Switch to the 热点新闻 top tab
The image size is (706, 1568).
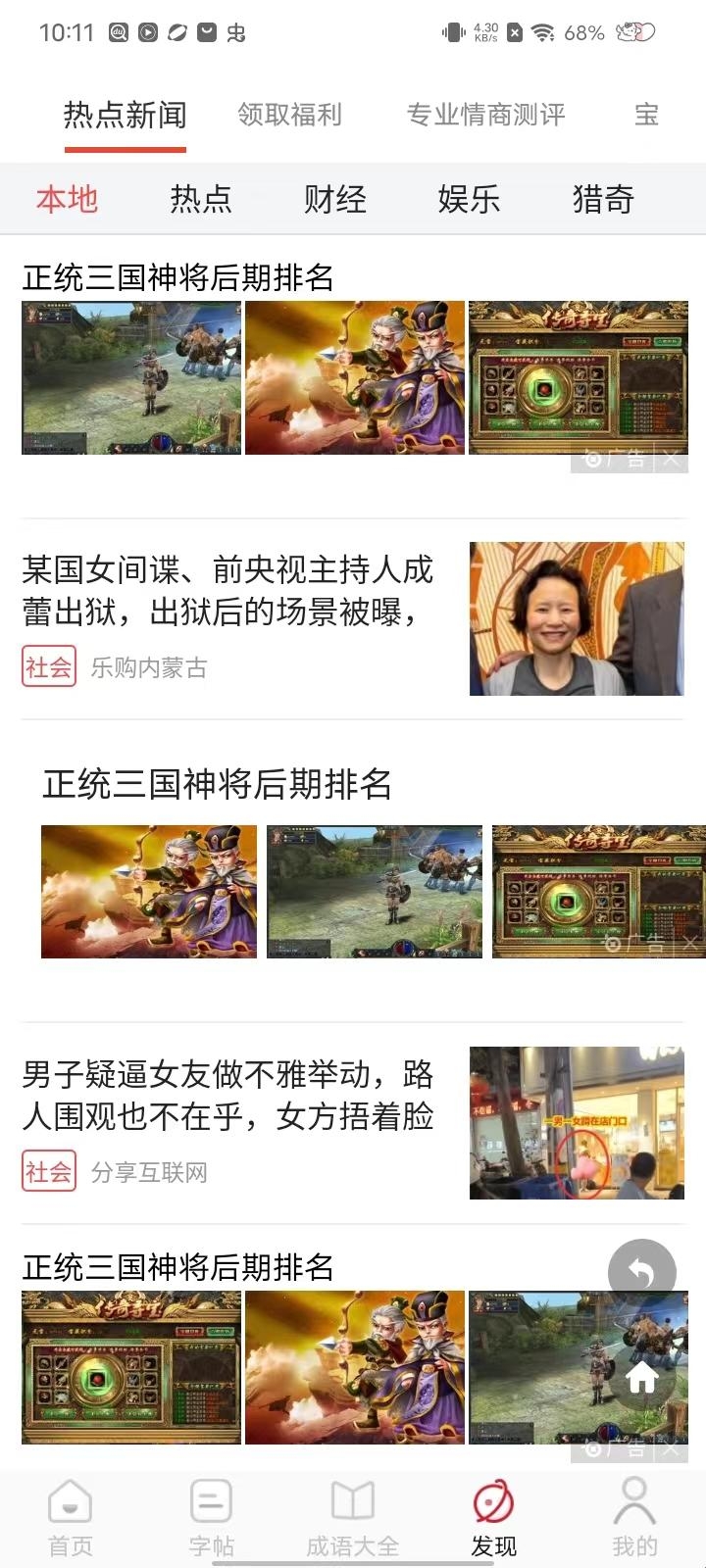pos(125,116)
